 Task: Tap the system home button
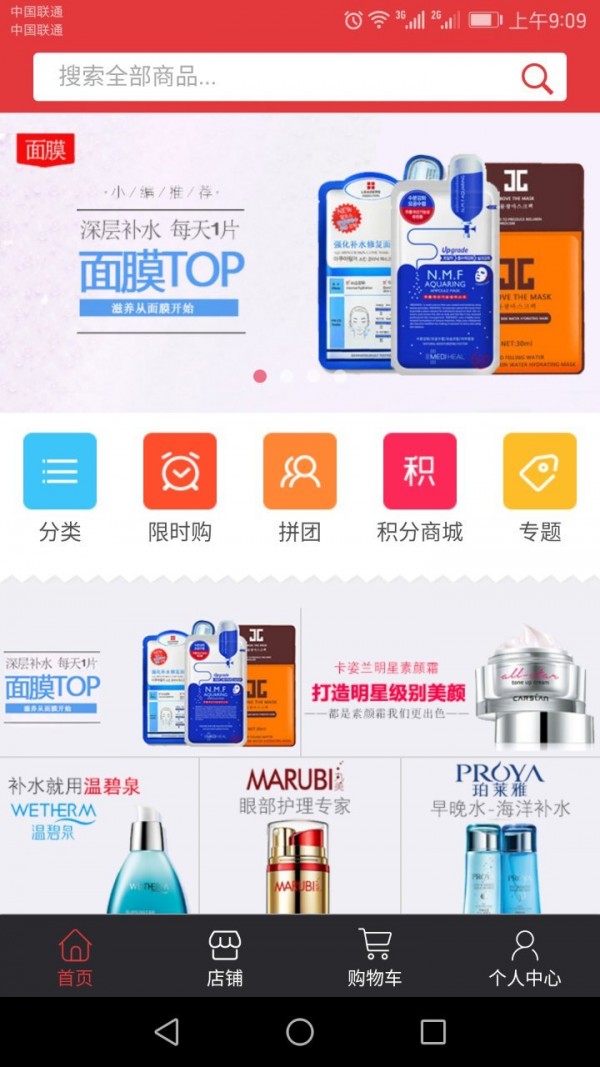click(300, 1032)
